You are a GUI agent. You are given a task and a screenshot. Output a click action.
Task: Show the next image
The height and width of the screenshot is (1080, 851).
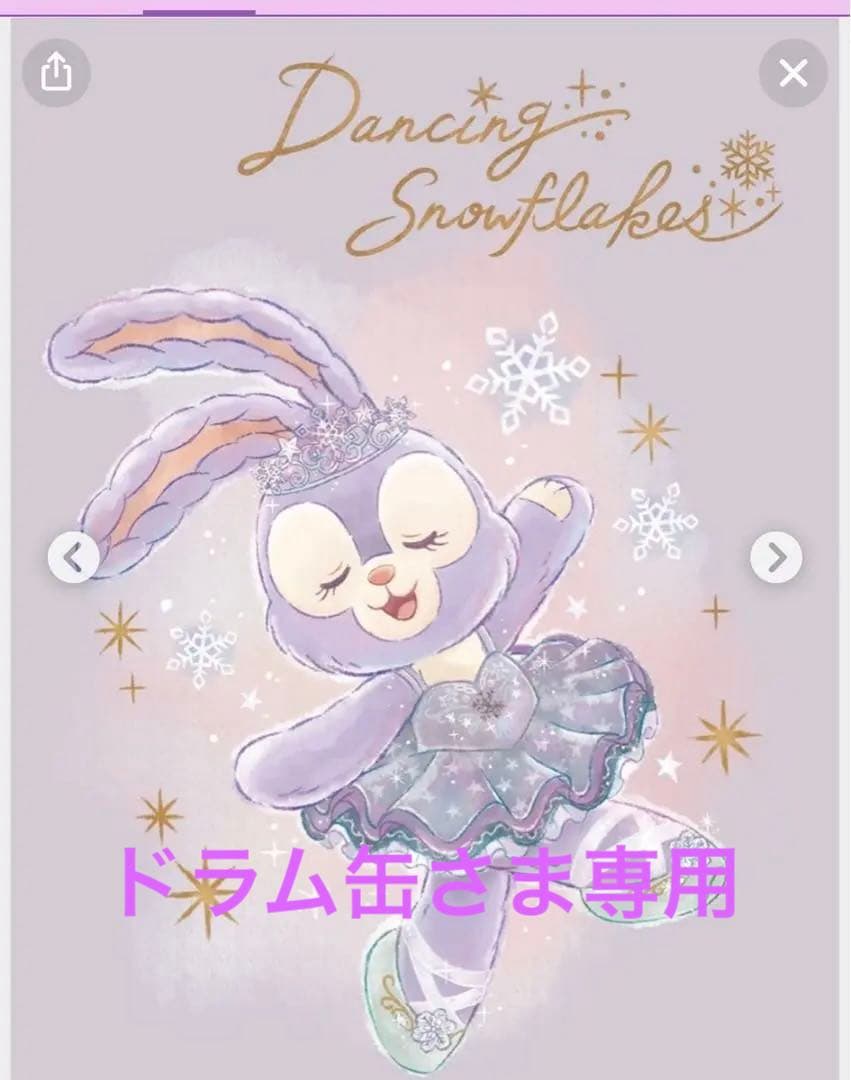[x=776, y=557]
